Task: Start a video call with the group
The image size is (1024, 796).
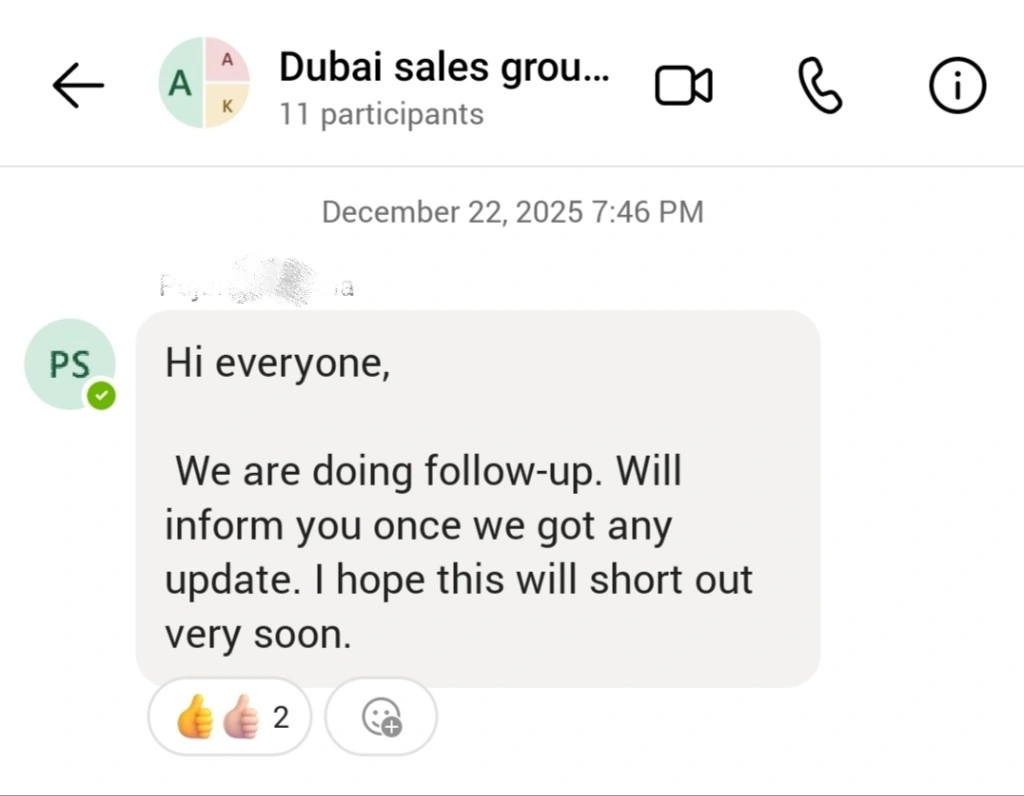Action: [x=684, y=86]
